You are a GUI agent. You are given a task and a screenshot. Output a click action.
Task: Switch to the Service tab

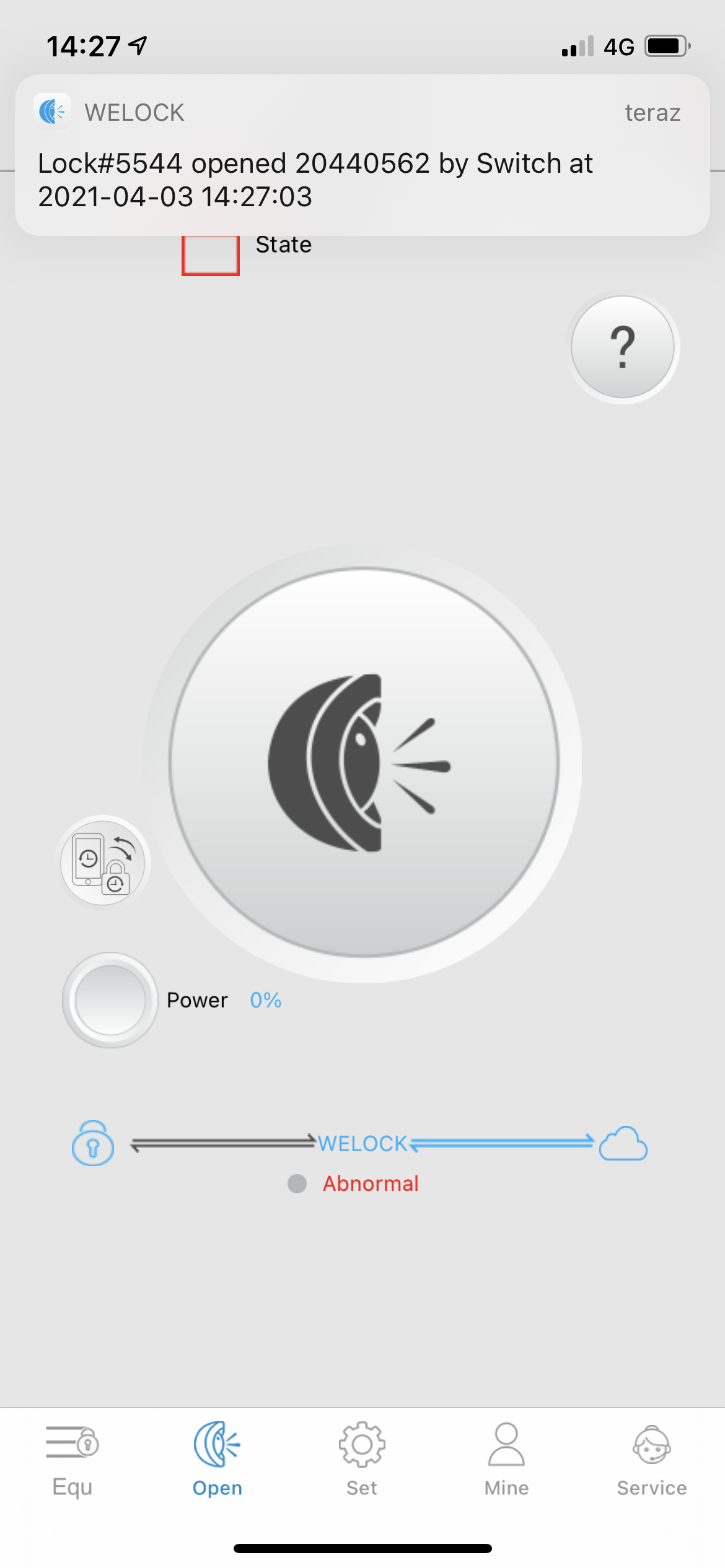tap(652, 1460)
